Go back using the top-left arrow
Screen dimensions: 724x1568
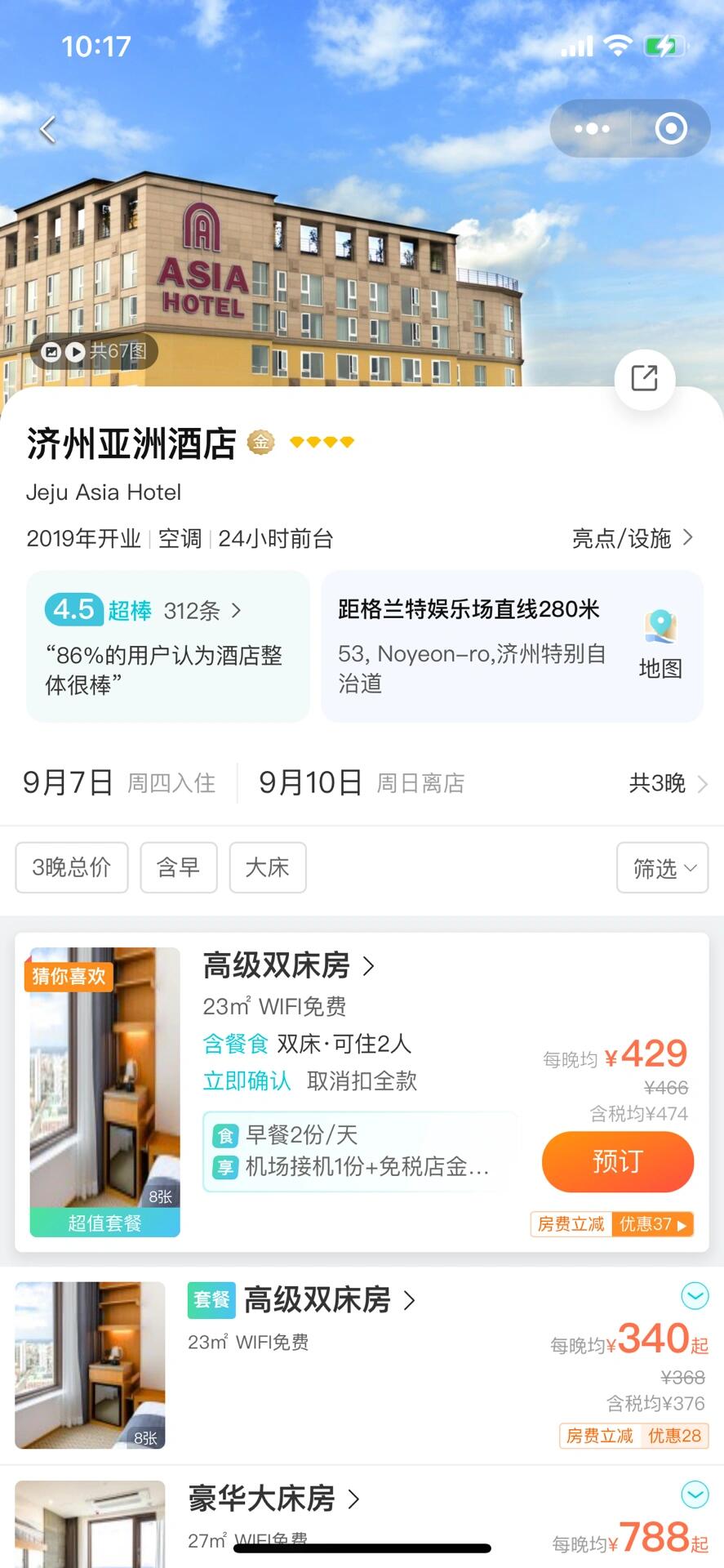[x=48, y=129]
